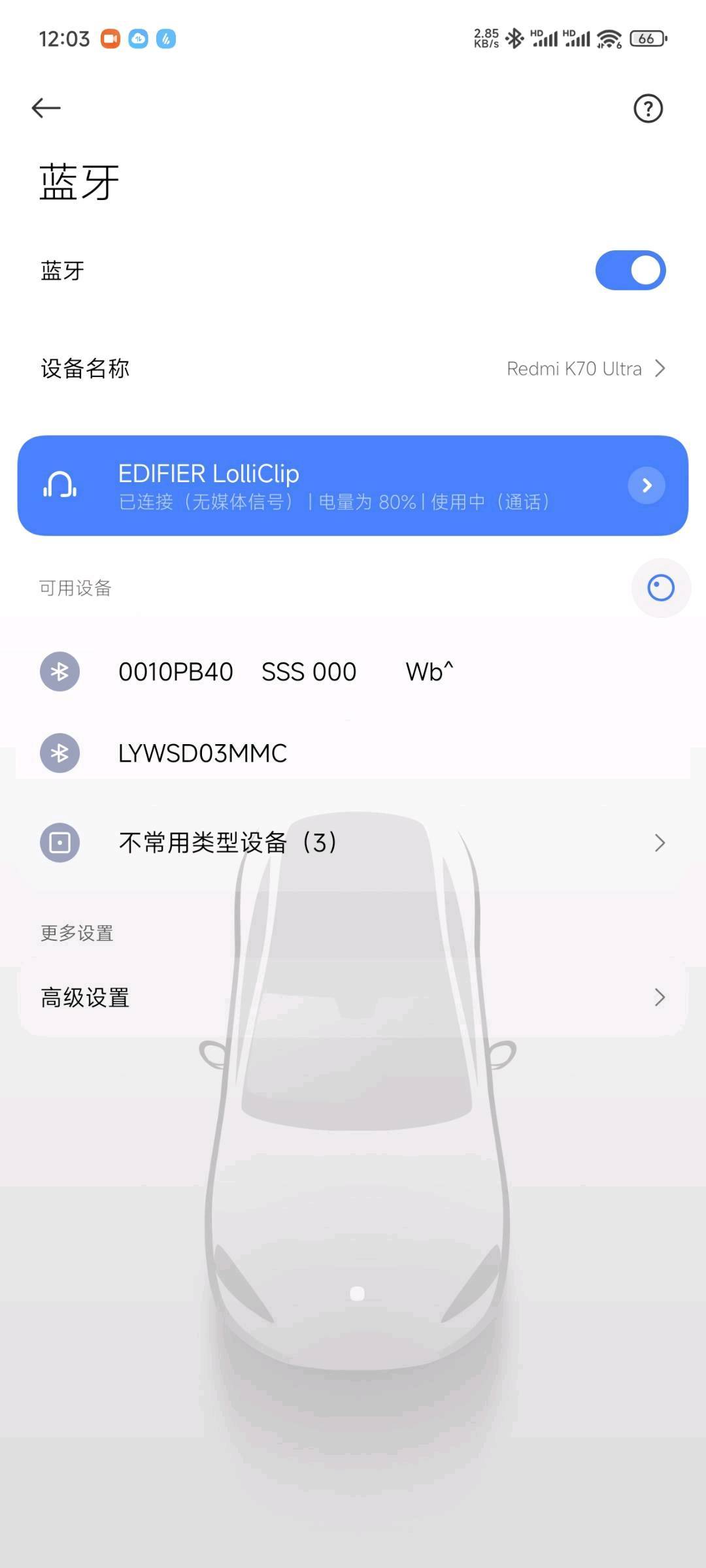Refresh the 可用设备 scan
This screenshot has width=706, height=1568.
pyautogui.click(x=660, y=588)
